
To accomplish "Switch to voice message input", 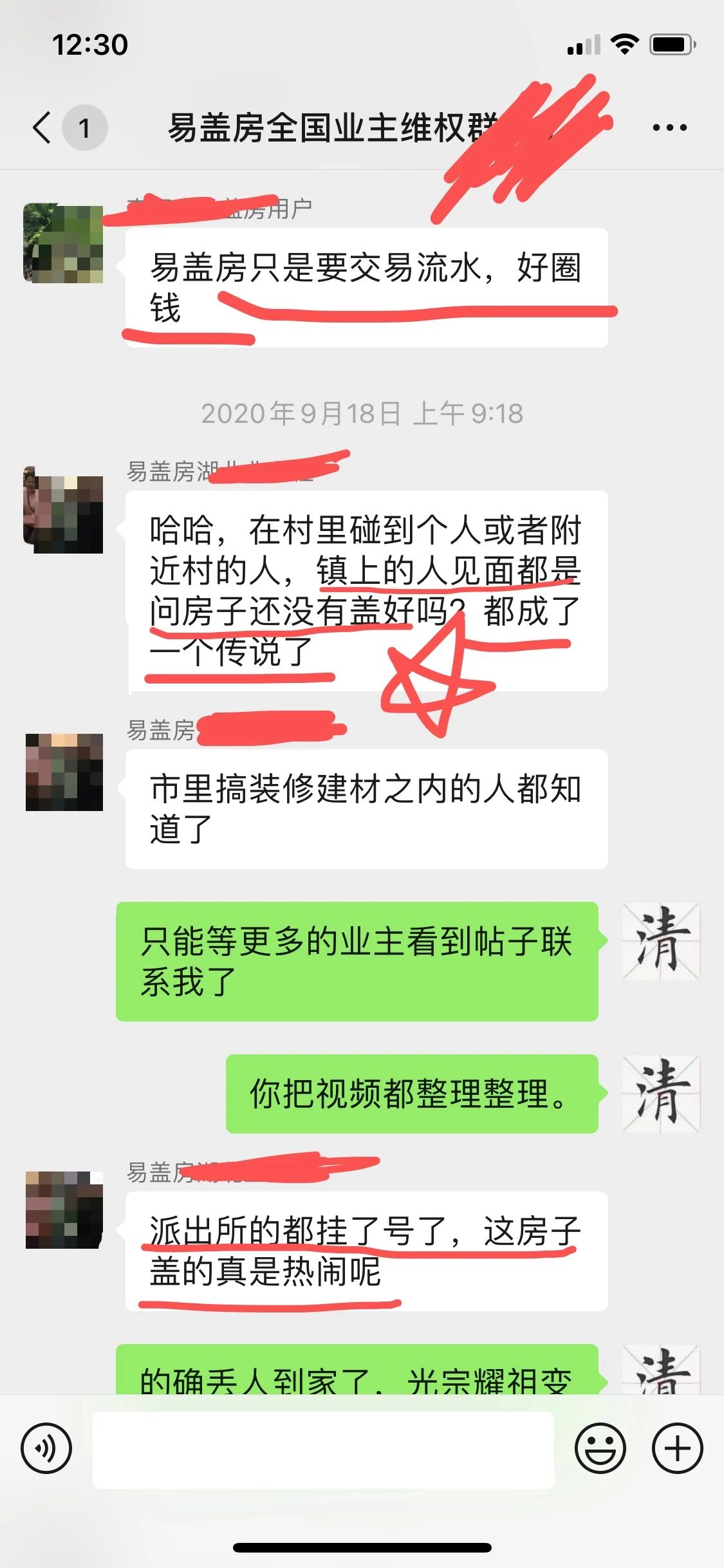I will click(x=46, y=1449).
